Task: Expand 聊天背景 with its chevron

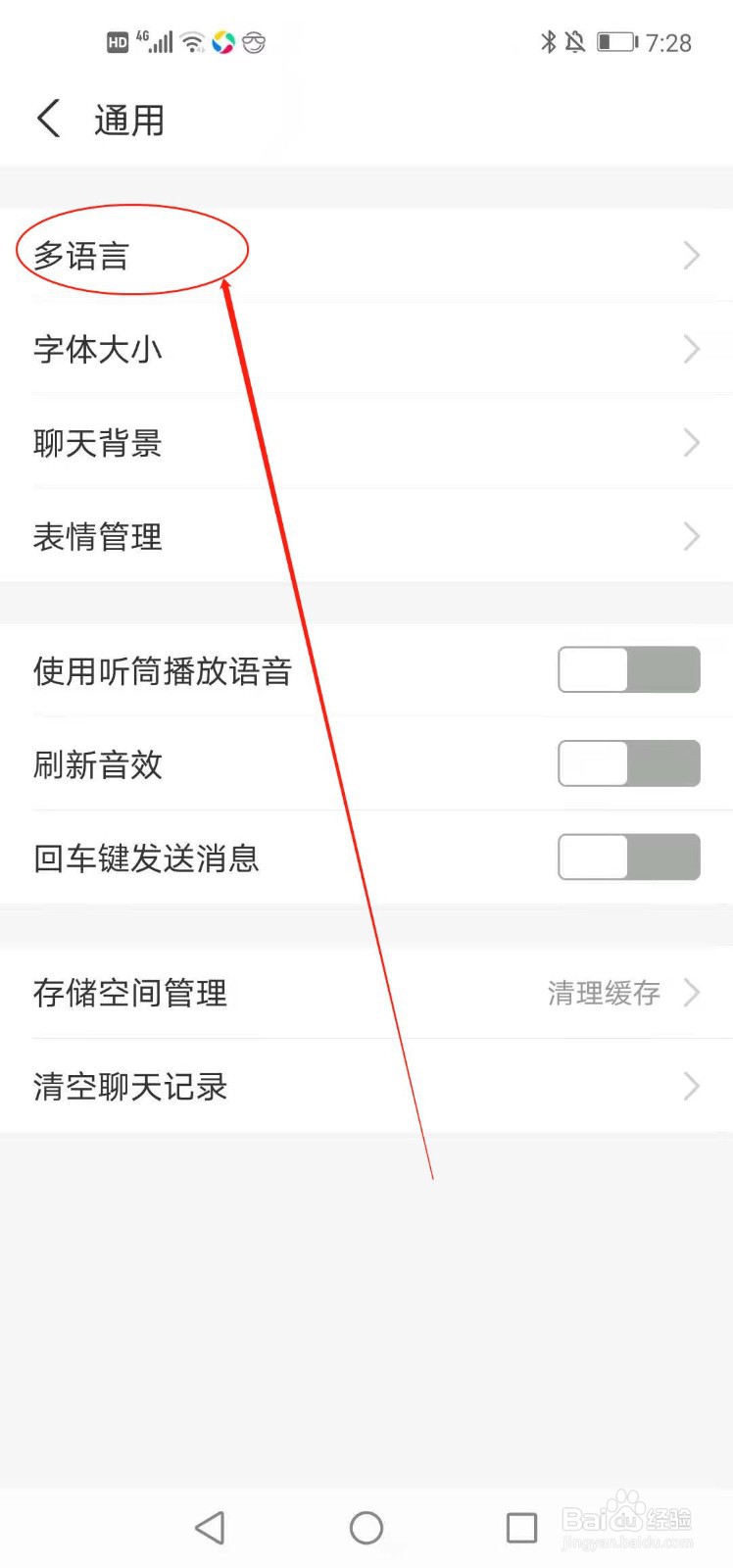Action: [x=691, y=443]
